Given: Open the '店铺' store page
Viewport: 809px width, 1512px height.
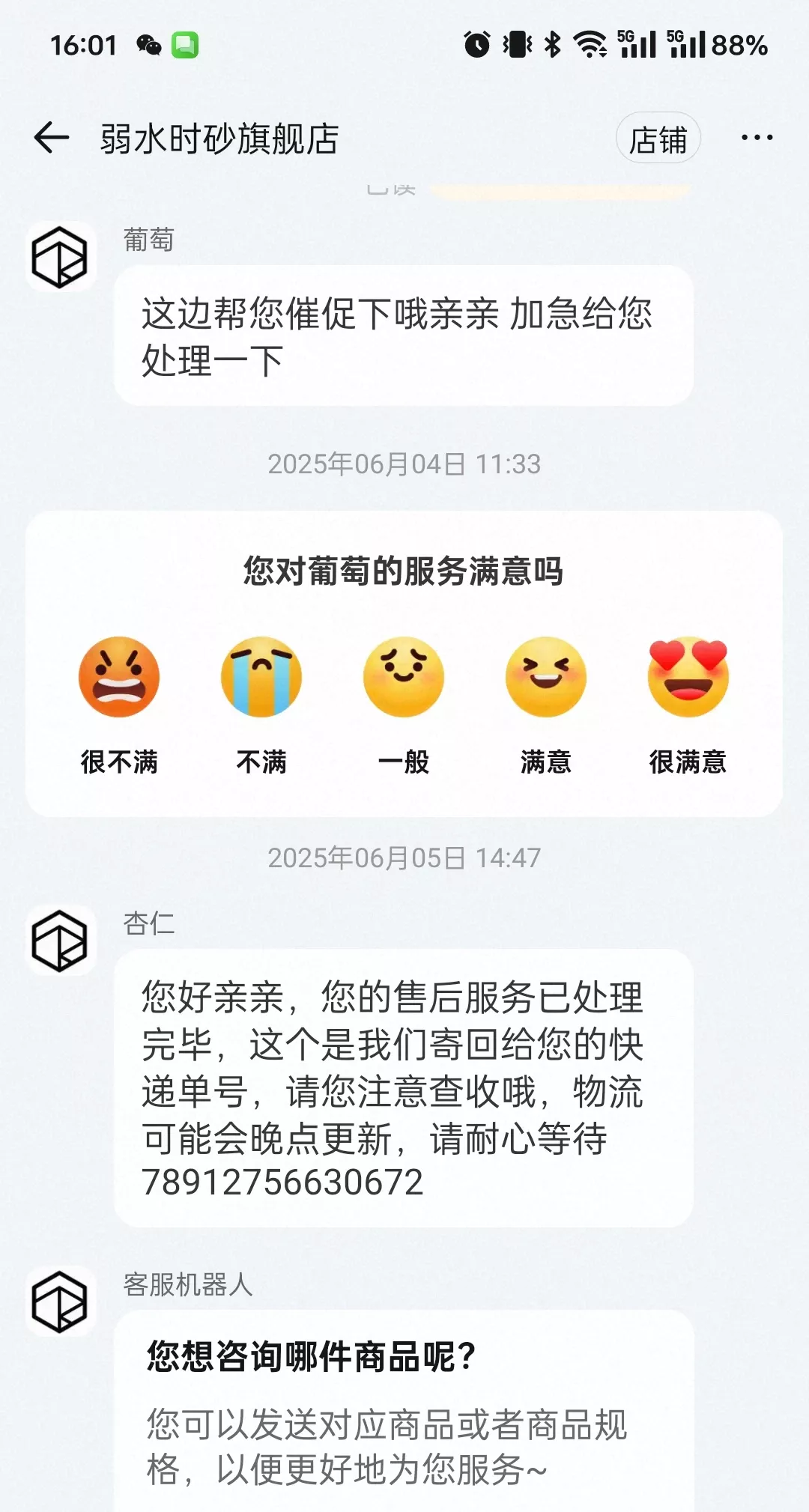Looking at the screenshot, I should click(x=658, y=139).
